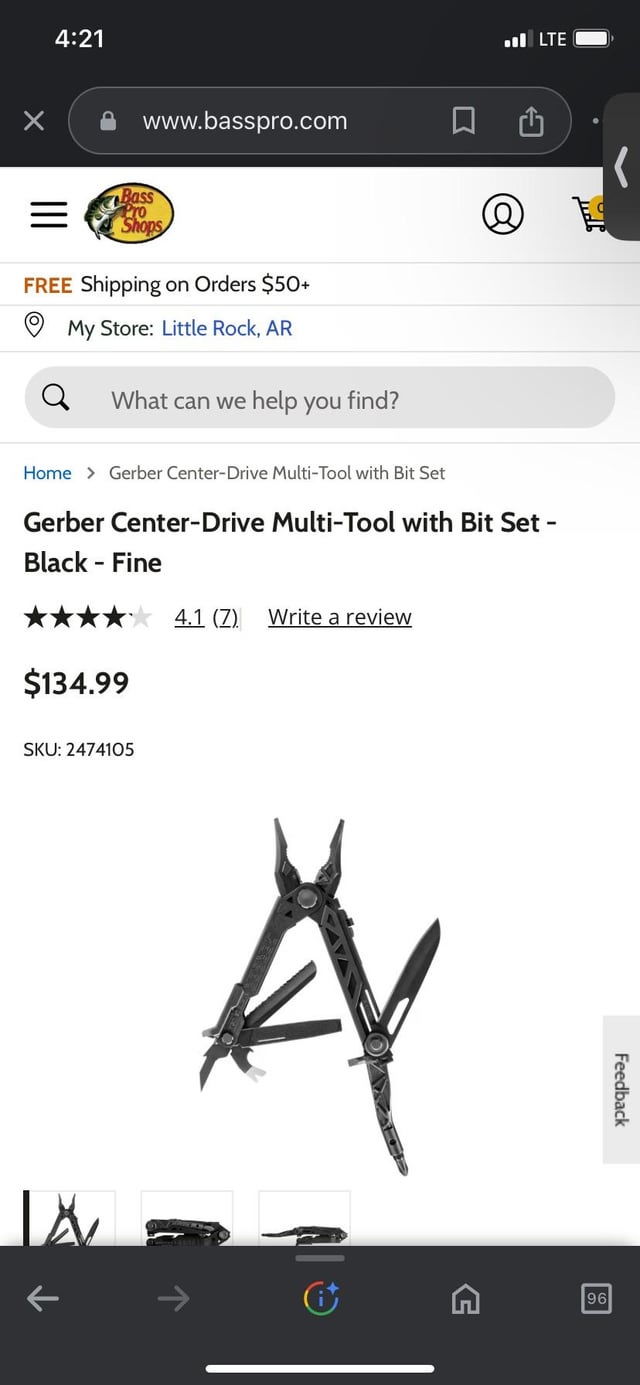Open the hamburger menu
Viewport: 640px width, 1385px height.
tap(48, 214)
